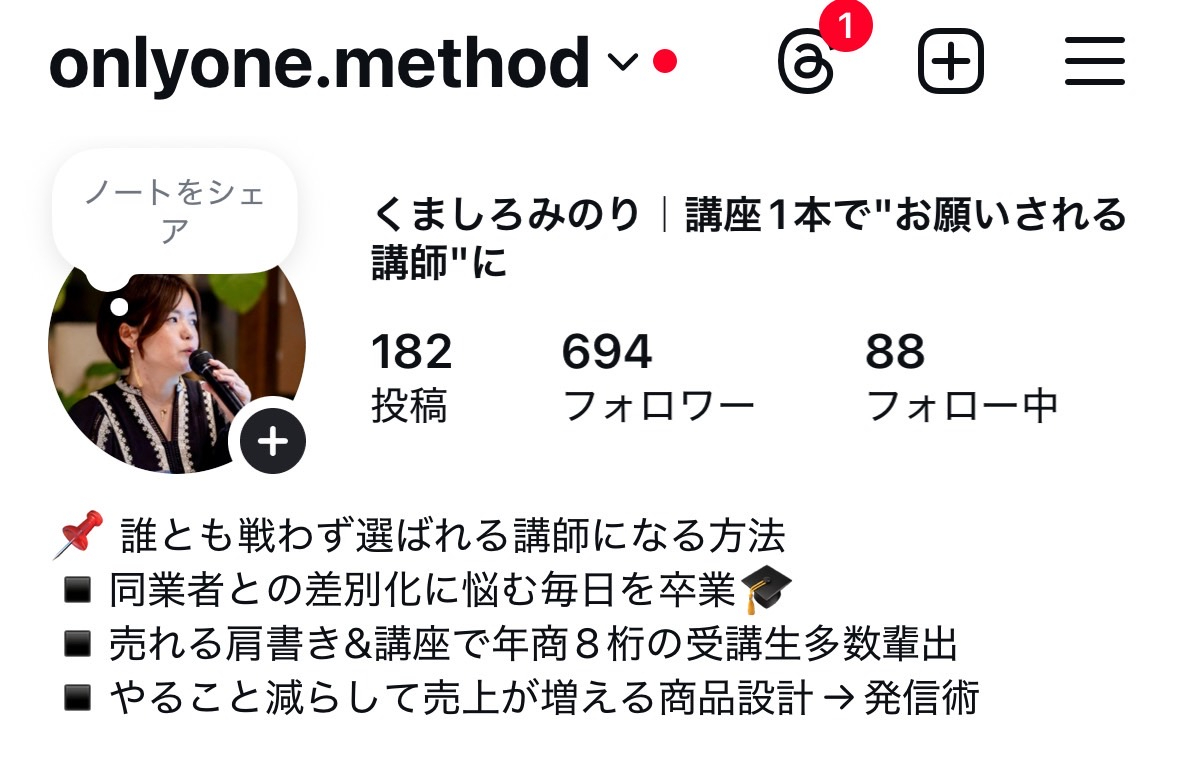View the 182 投稿 posts count
Image resolution: width=1179 pixels, height=757 pixels.
(411, 378)
